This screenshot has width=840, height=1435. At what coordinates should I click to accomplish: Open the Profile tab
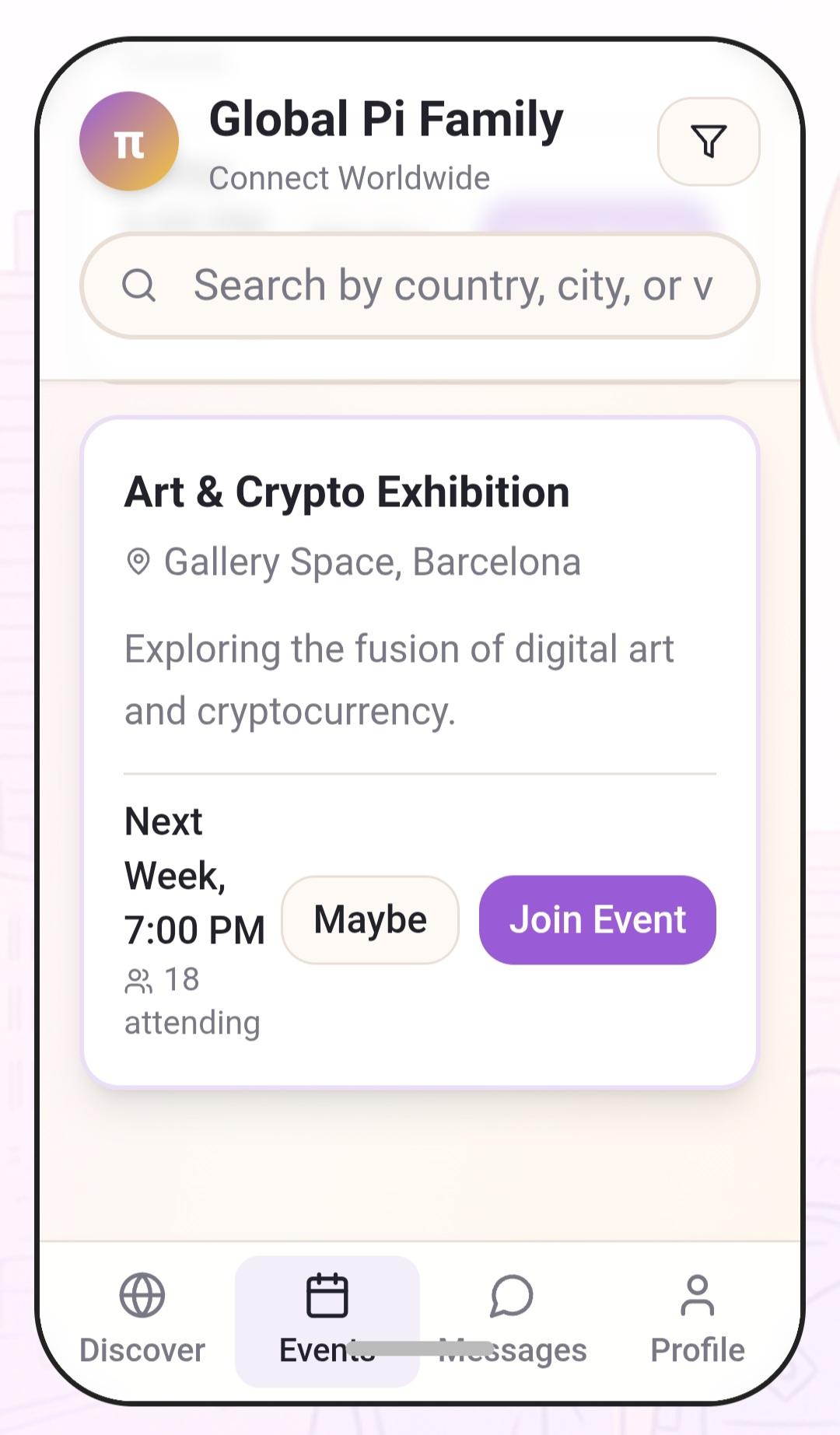697,1321
